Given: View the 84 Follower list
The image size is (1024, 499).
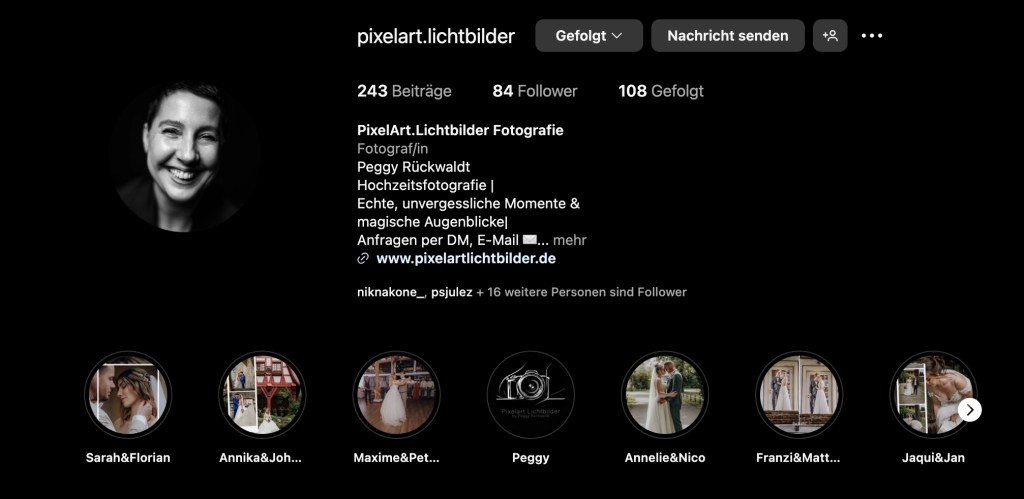Looking at the screenshot, I should coord(534,91).
